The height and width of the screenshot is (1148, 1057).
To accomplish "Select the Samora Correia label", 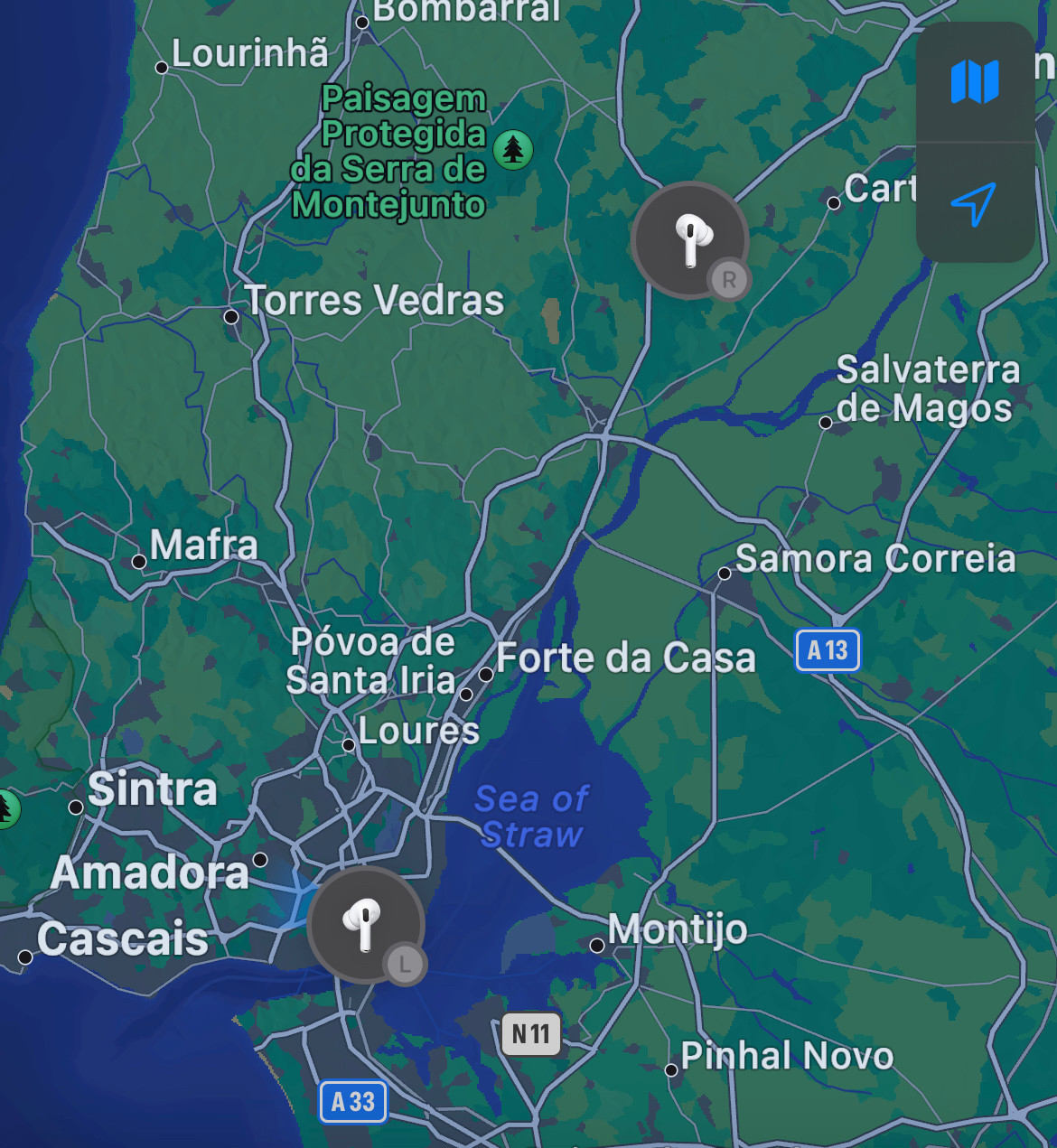I will pyautogui.click(x=877, y=558).
